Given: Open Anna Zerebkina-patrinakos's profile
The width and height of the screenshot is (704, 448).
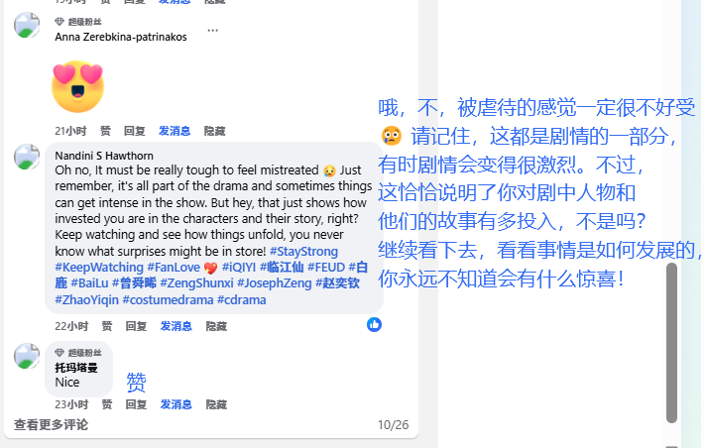Looking at the screenshot, I should [x=119, y=37].
